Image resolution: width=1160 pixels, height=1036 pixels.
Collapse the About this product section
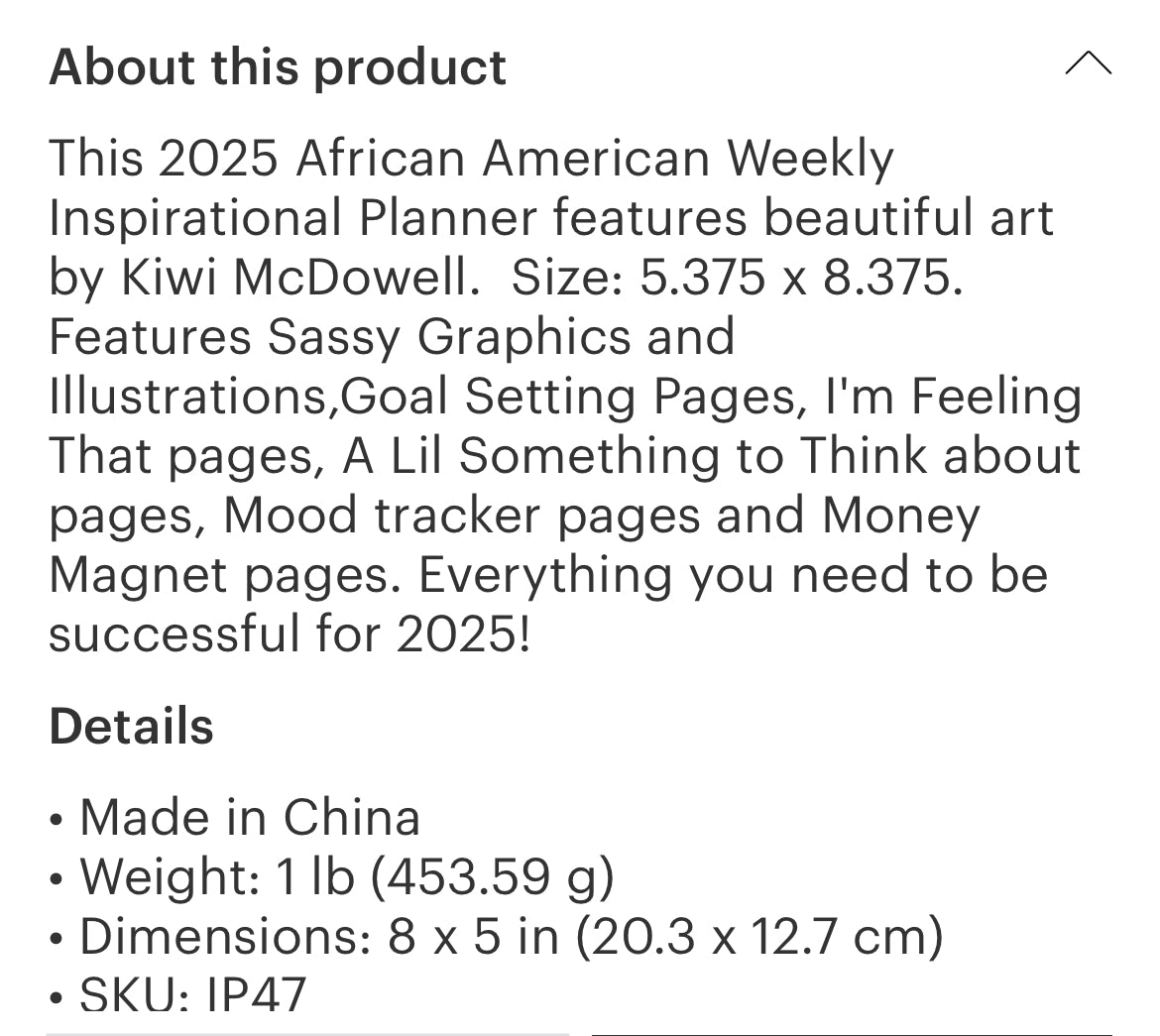pos(1088,65)
